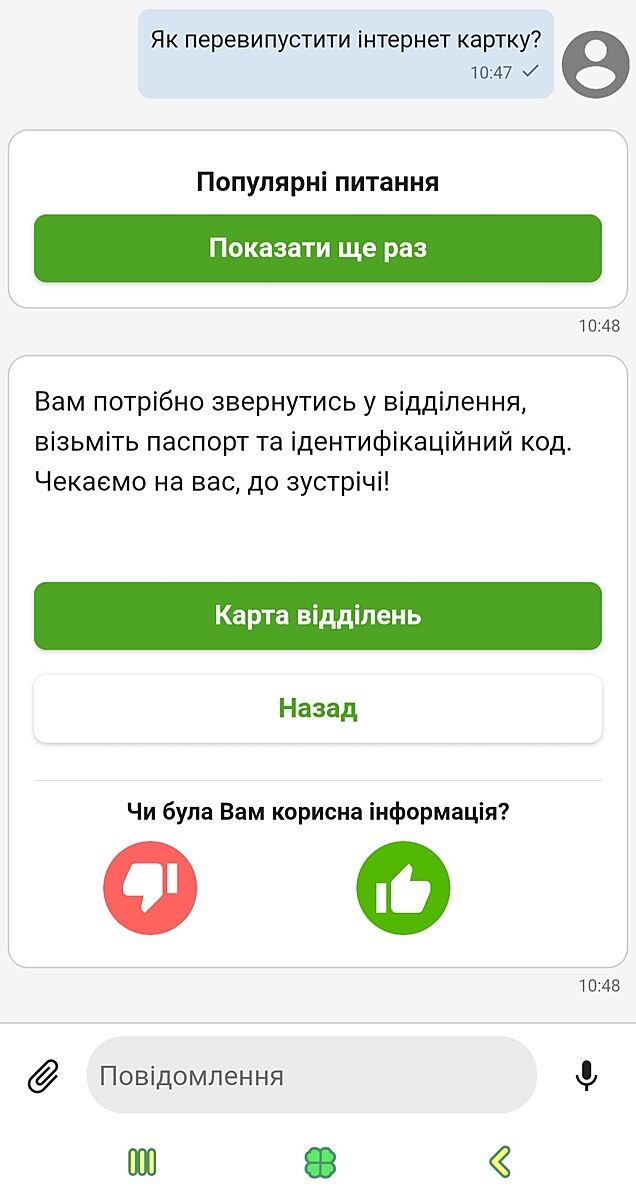Screen dimensions: 636x1200
Task: Rate the answer with thumbs down
Action: coord(150,888)
